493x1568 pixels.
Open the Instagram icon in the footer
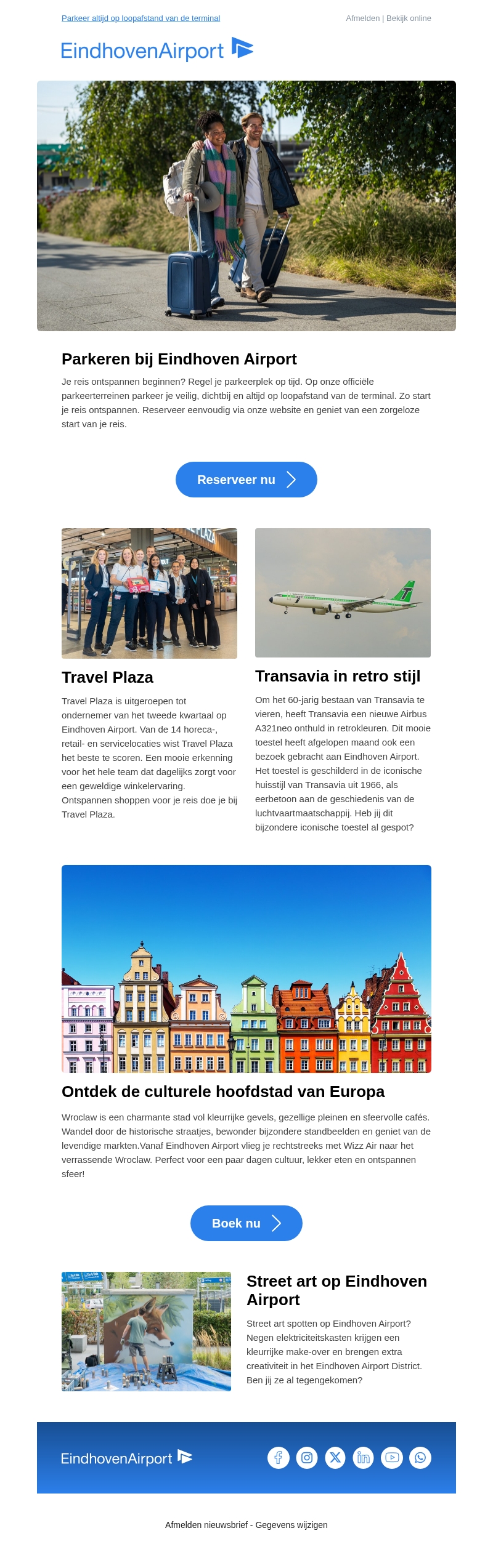tap(307, 1457)
